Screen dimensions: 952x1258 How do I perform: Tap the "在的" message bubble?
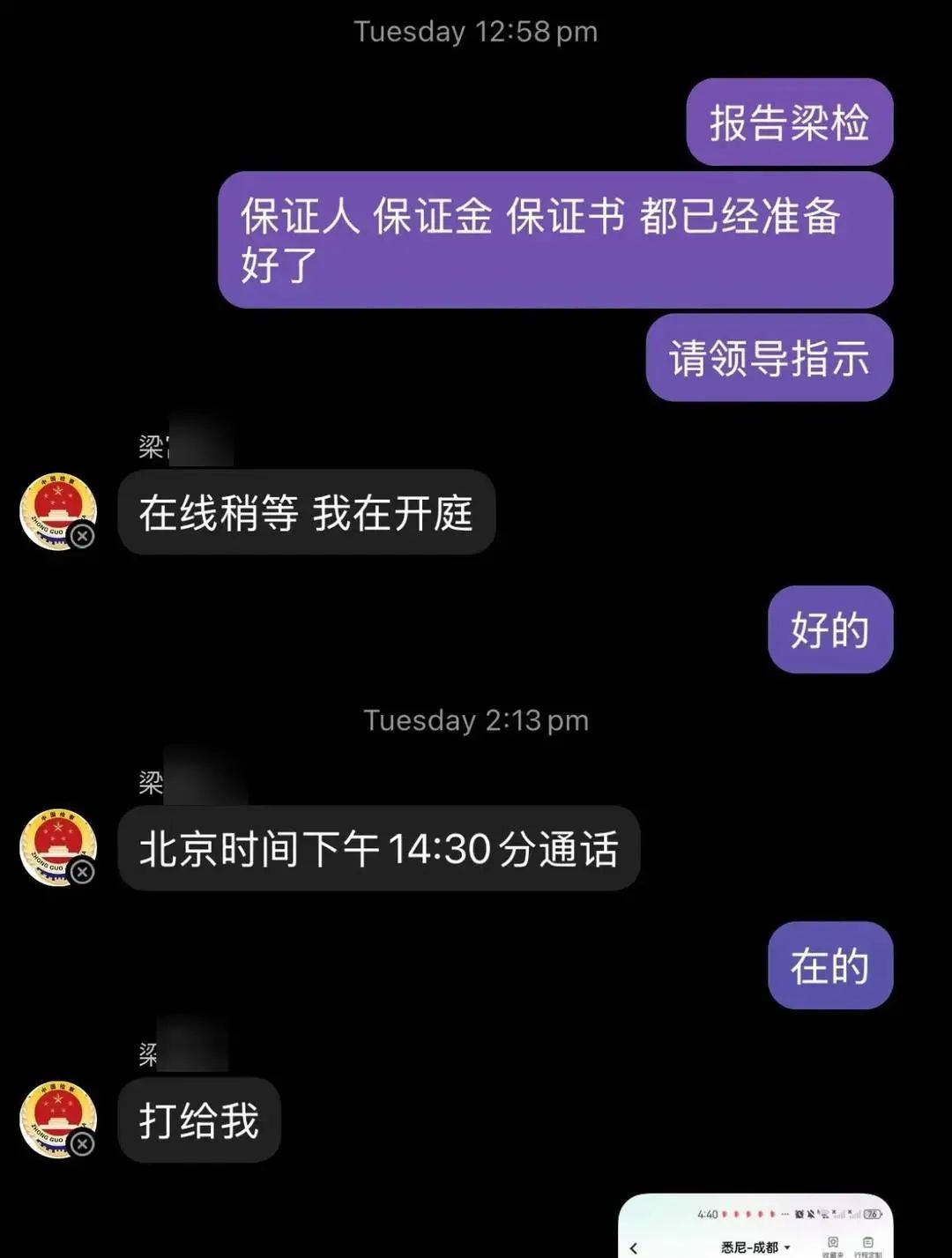(x=829, y=966)
